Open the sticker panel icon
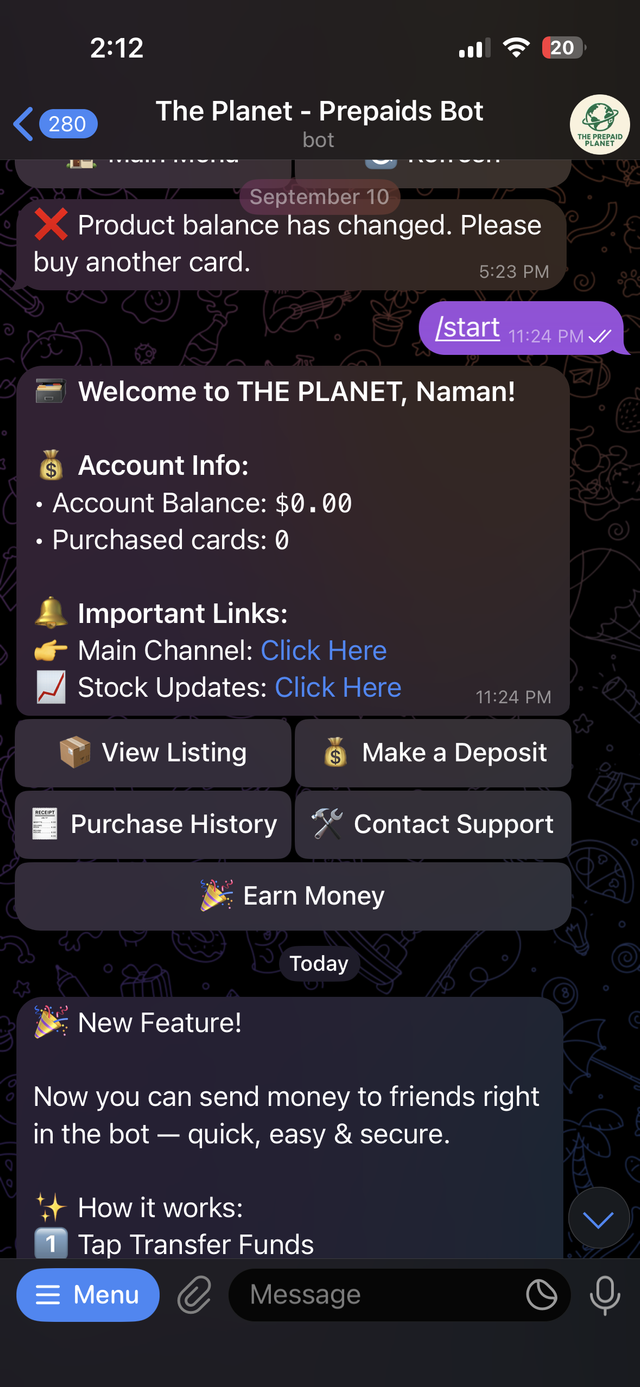This screenshot has width=640, height=1387. click(x=541, y=1296)
